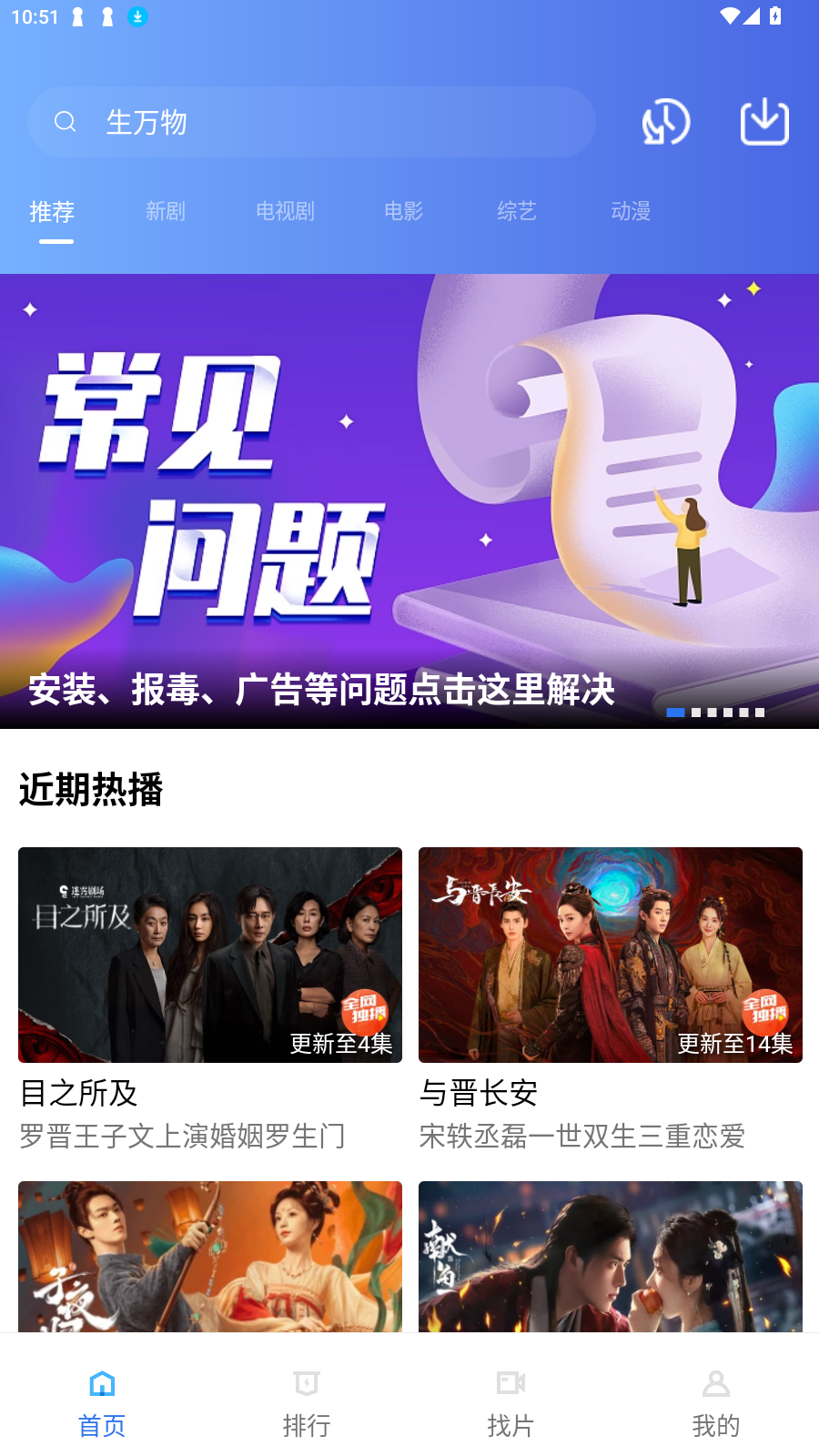Open the 综艺 category

coord(517,211)
